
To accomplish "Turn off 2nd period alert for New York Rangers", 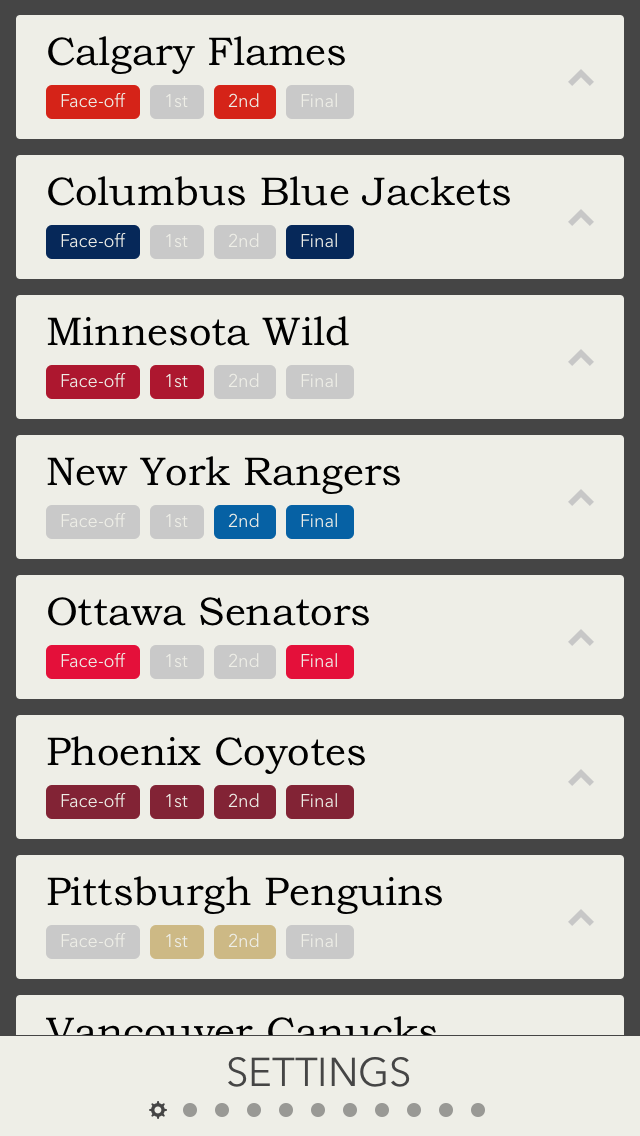I will (244, 522).
